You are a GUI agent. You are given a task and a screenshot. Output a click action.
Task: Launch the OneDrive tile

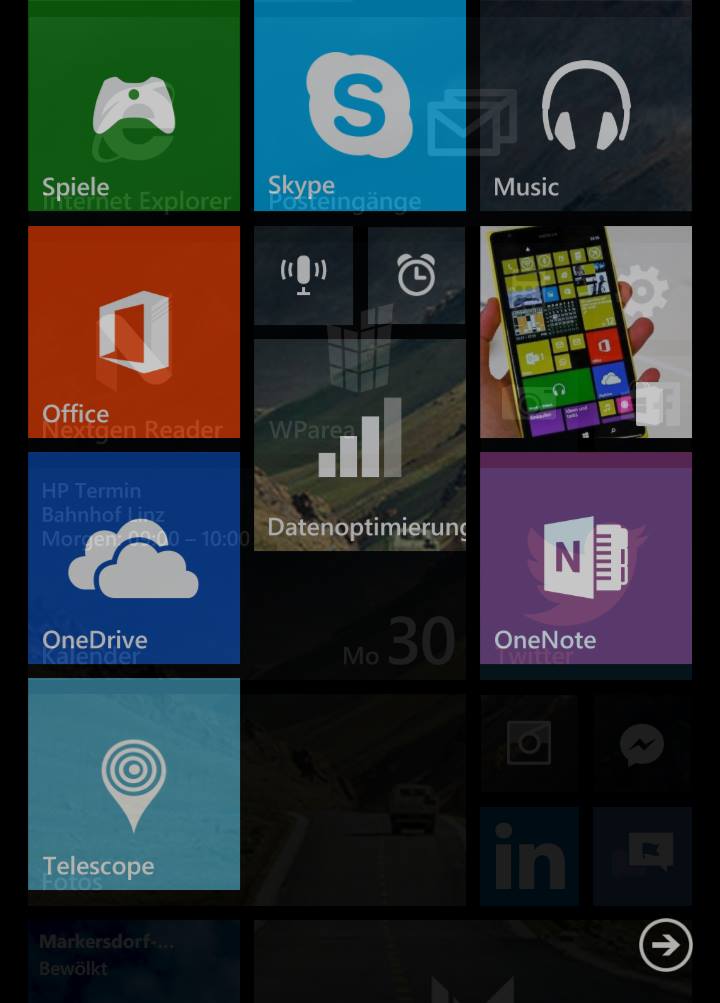134,558
